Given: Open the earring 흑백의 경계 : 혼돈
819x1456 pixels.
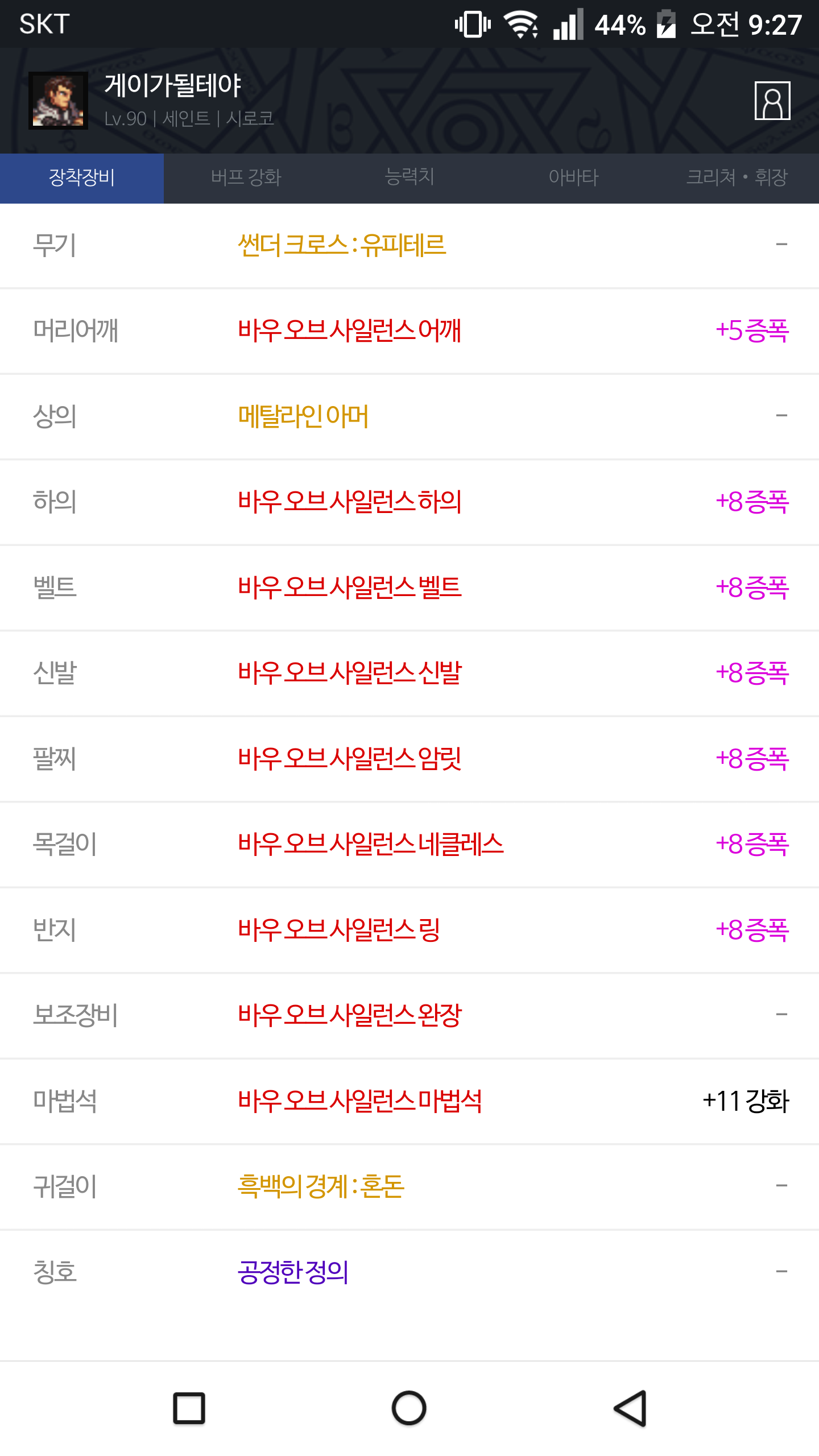Looking at the screenshot, I should tap(321, 1186).
